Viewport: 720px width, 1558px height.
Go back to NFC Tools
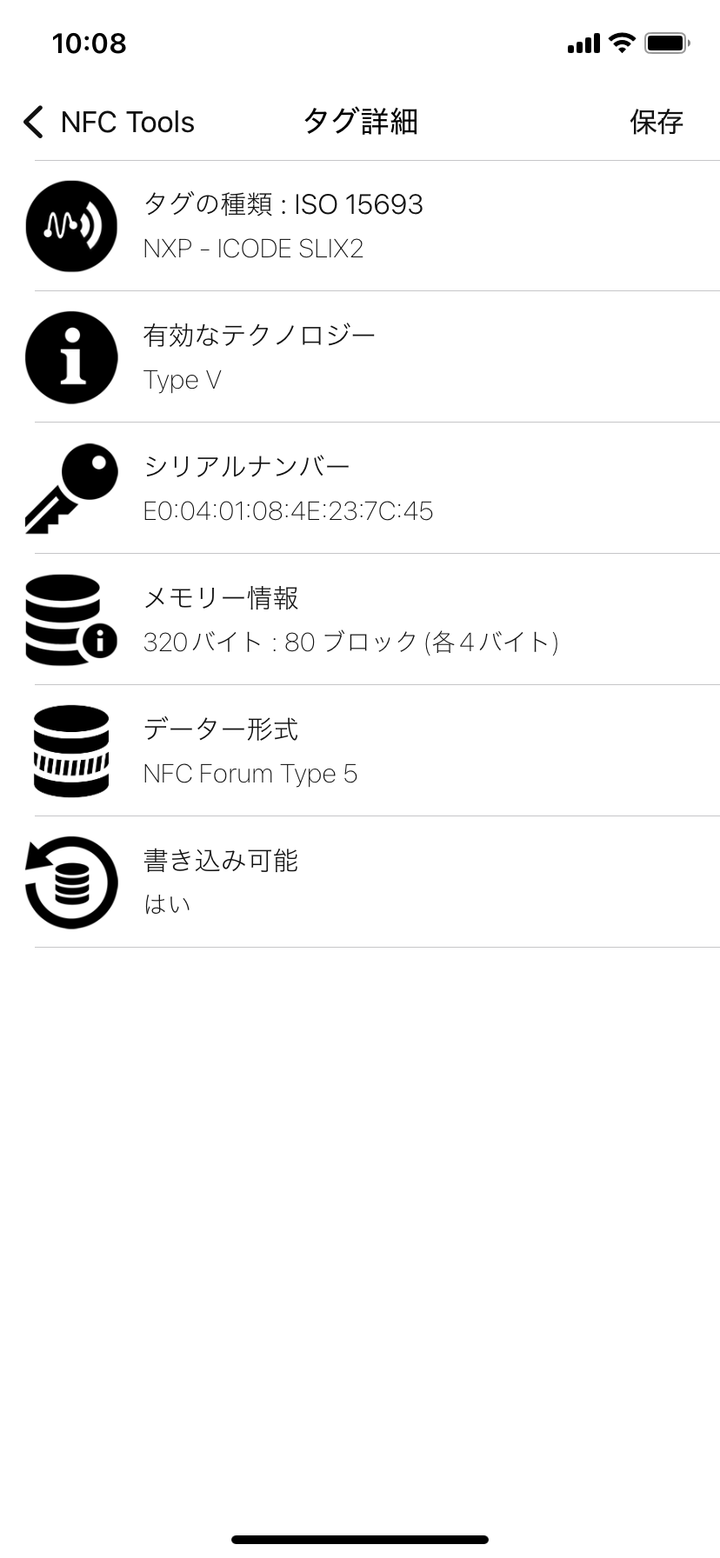tap(108, 122)
